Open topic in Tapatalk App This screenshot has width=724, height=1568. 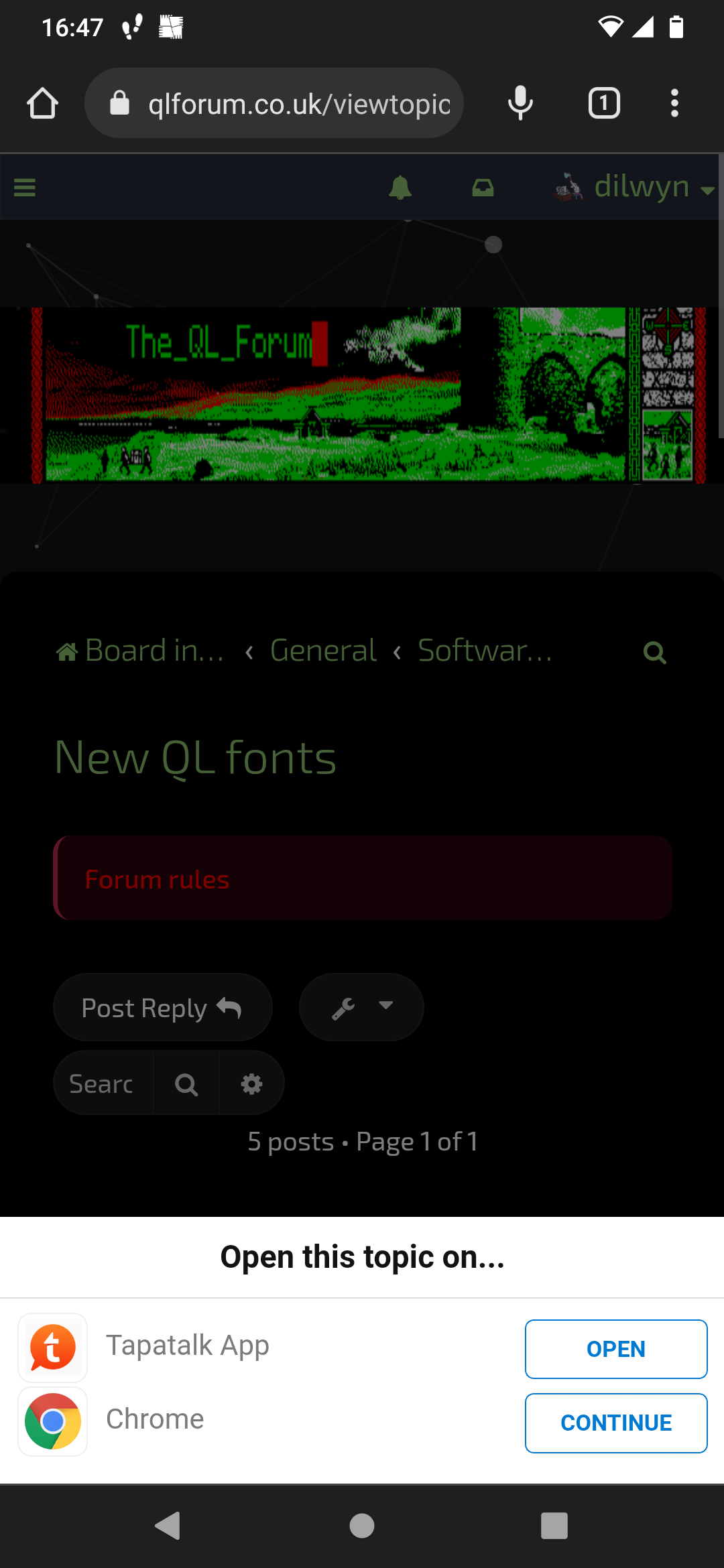click(x=615, y=1349)
